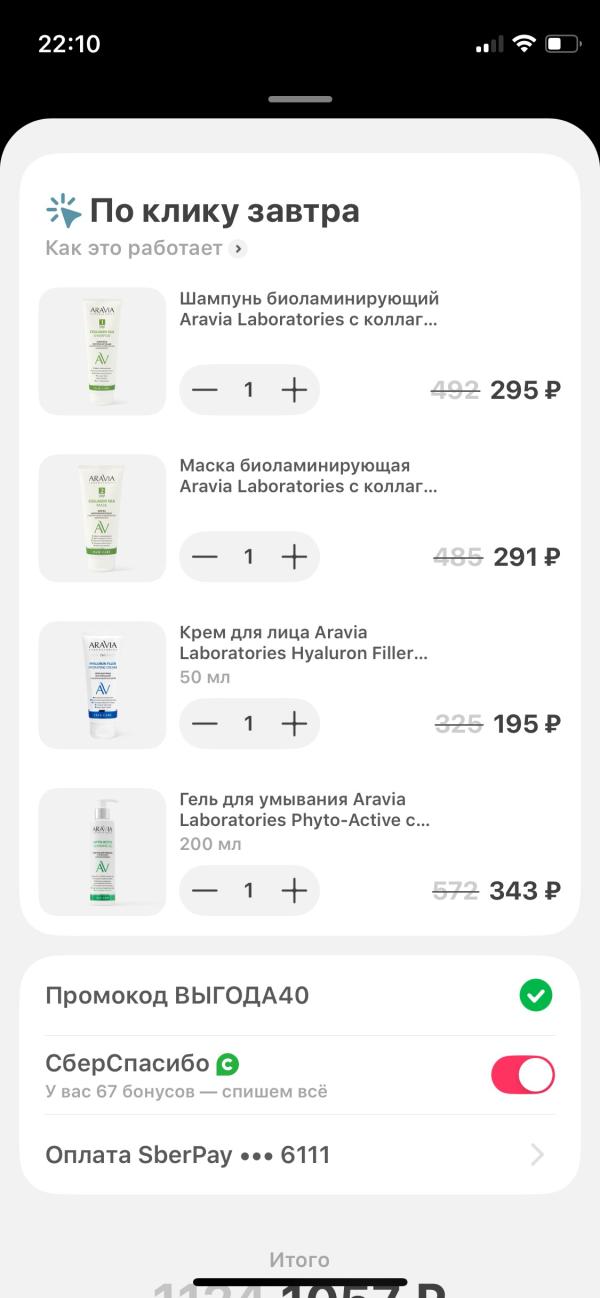This screenshot has width=600, height=1298.
Task: Change the SberPay payment method
Action: (x=298, y=1155)
